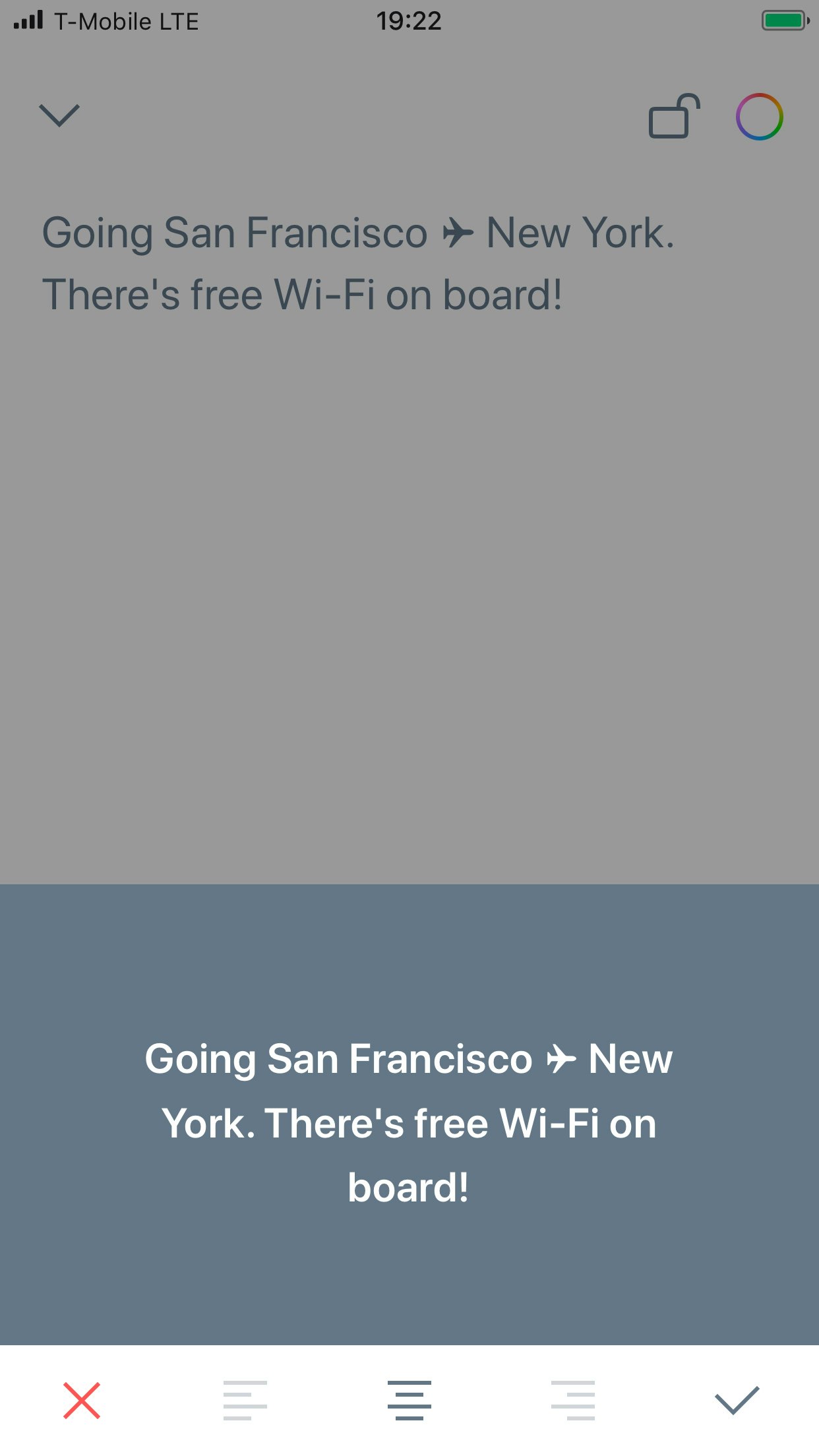Confirm alignment with the checkmark
The image size is (819, 1456).
(x=737, y=1400)
